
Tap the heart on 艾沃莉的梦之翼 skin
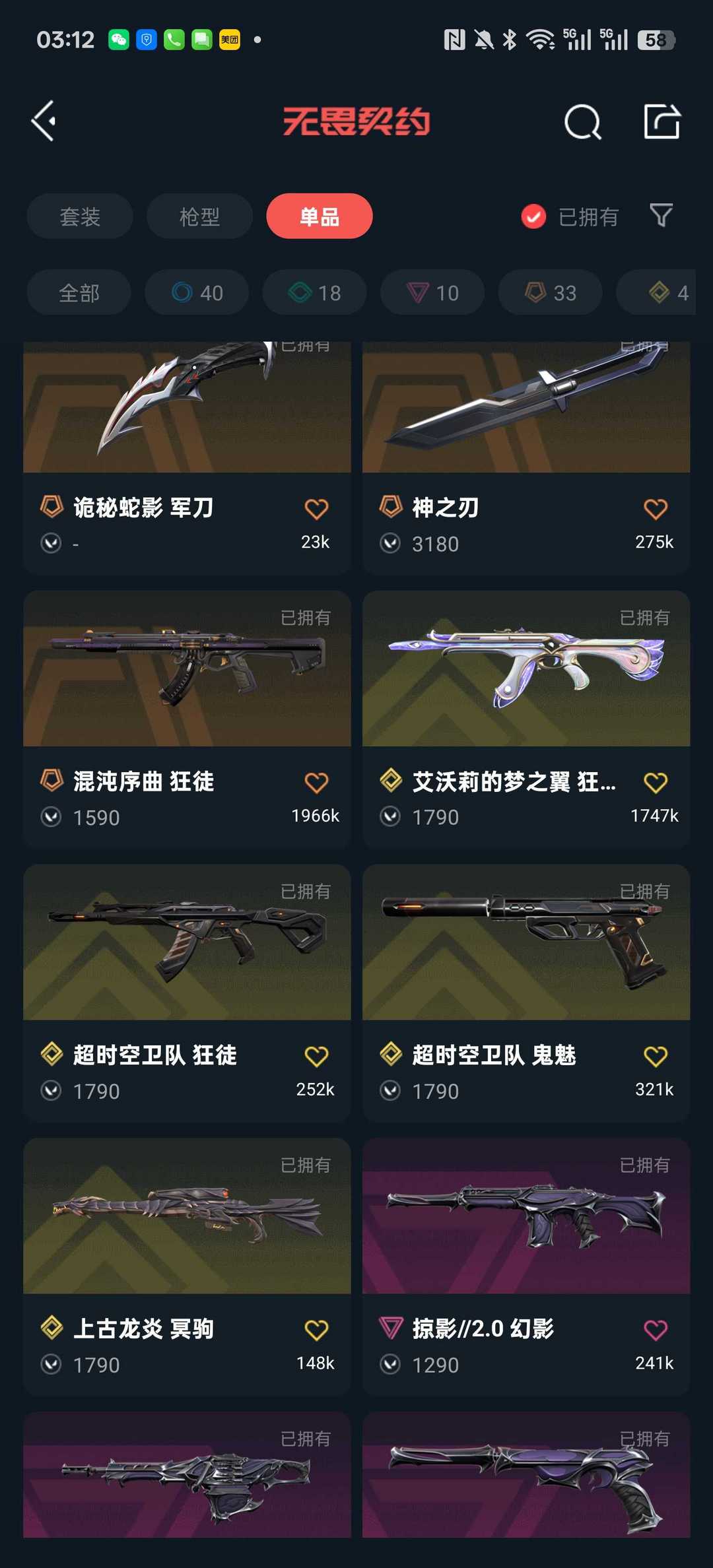pyautogui.click(x=656, y=783)
